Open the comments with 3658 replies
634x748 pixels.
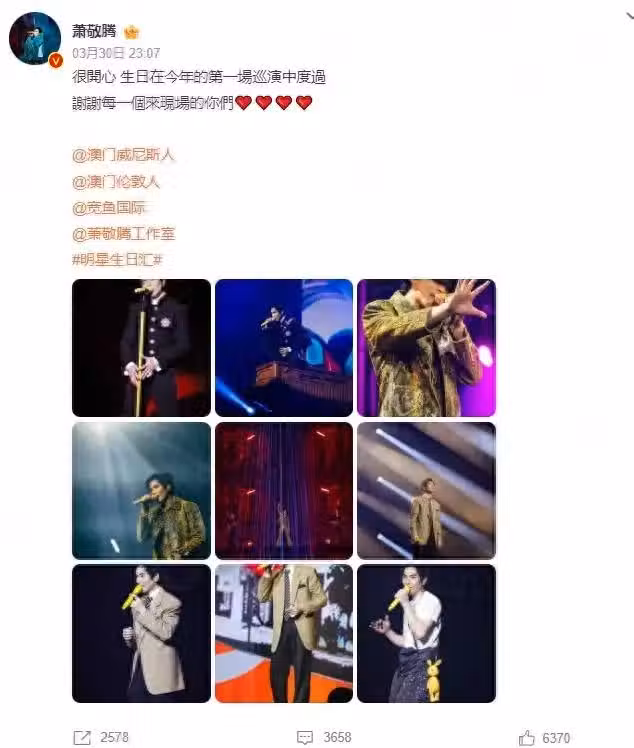click(x=324, y=737)
